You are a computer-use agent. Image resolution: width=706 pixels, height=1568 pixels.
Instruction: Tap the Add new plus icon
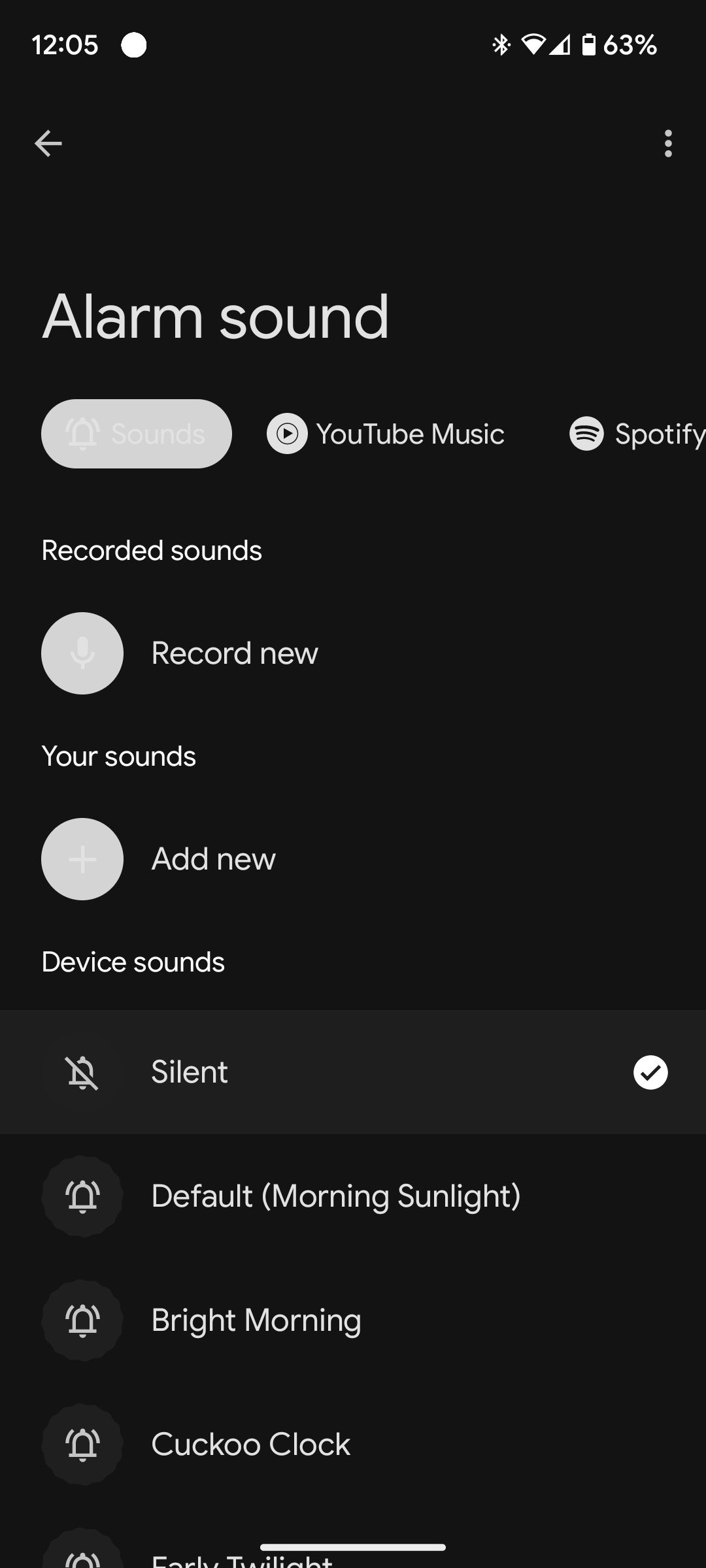(82, 859)
